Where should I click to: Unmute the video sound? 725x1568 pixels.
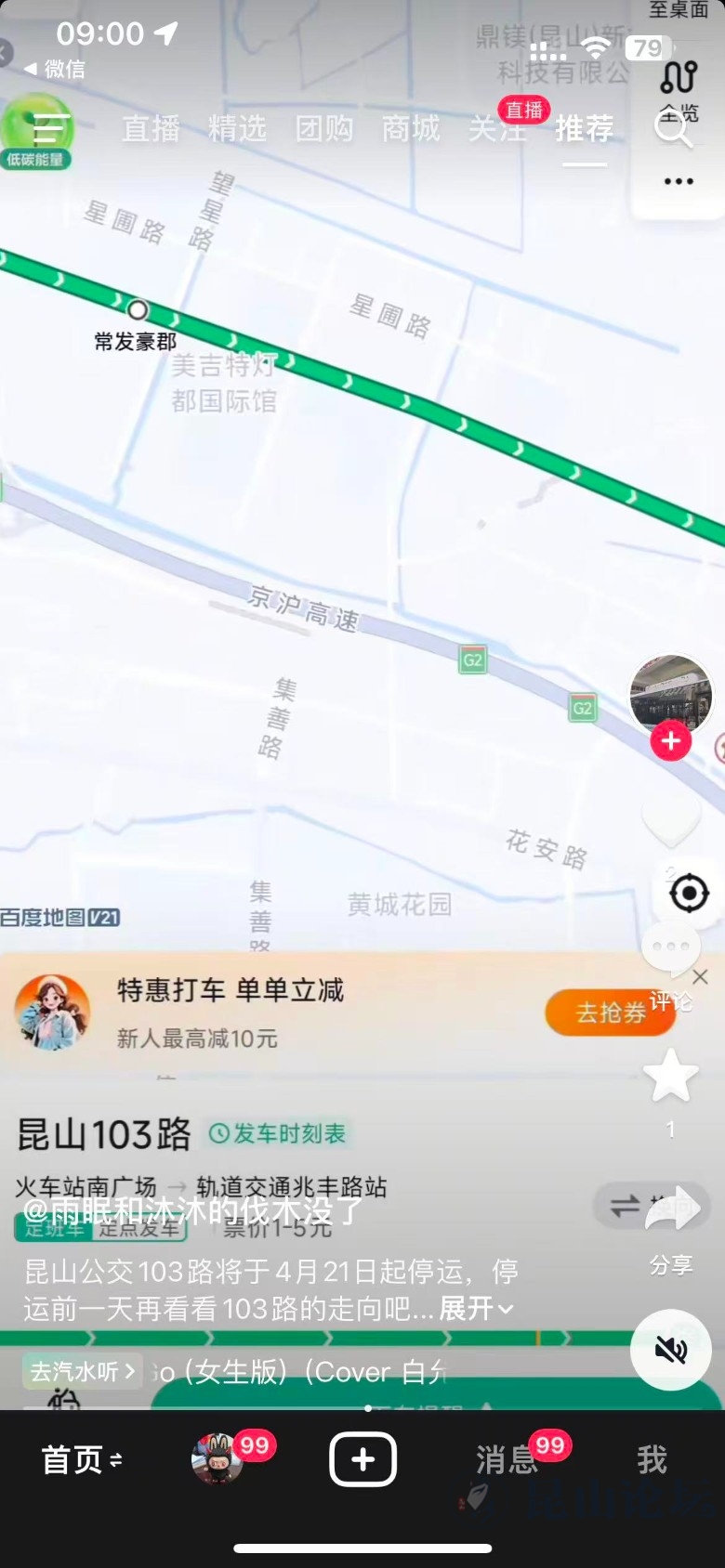(671, 1349)
